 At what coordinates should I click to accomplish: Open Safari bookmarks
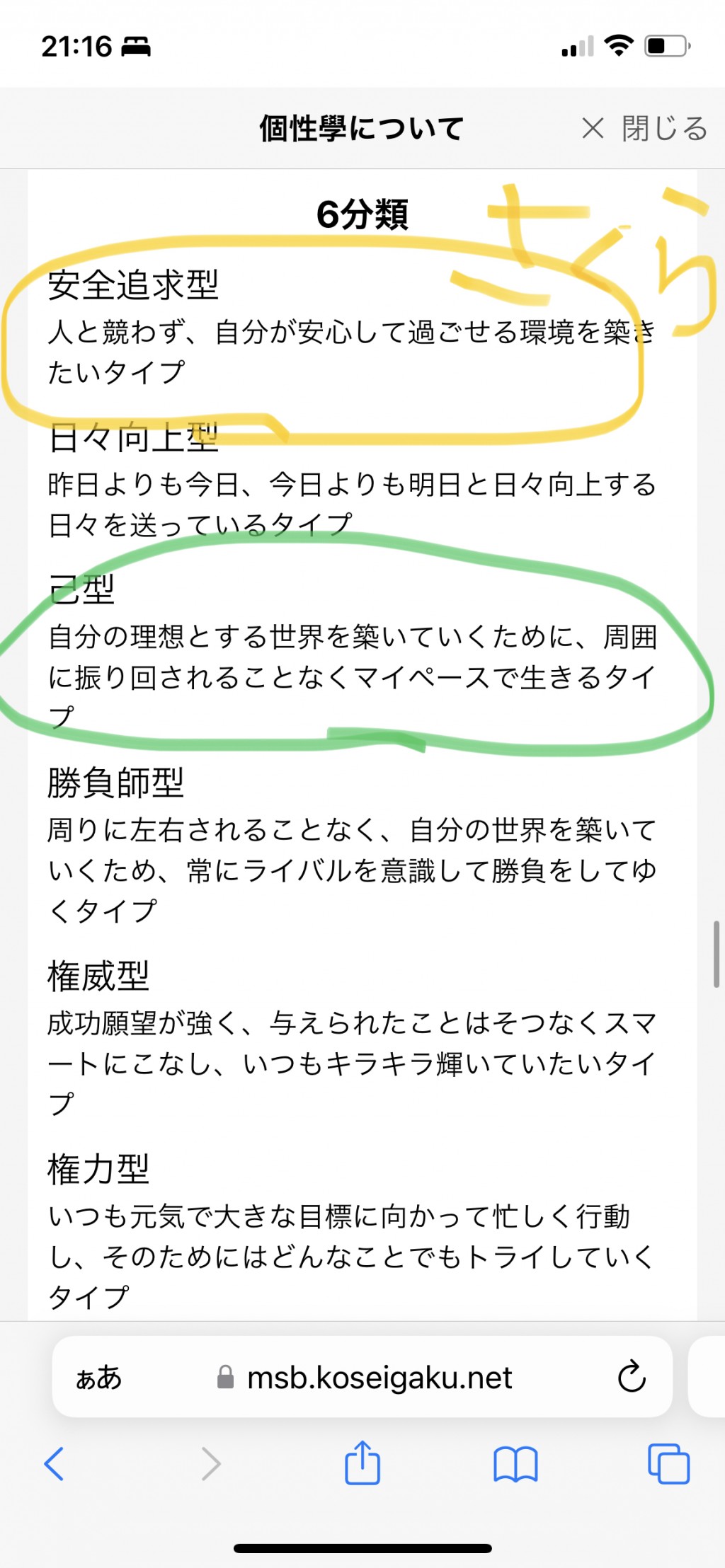tap(515, 1464)
